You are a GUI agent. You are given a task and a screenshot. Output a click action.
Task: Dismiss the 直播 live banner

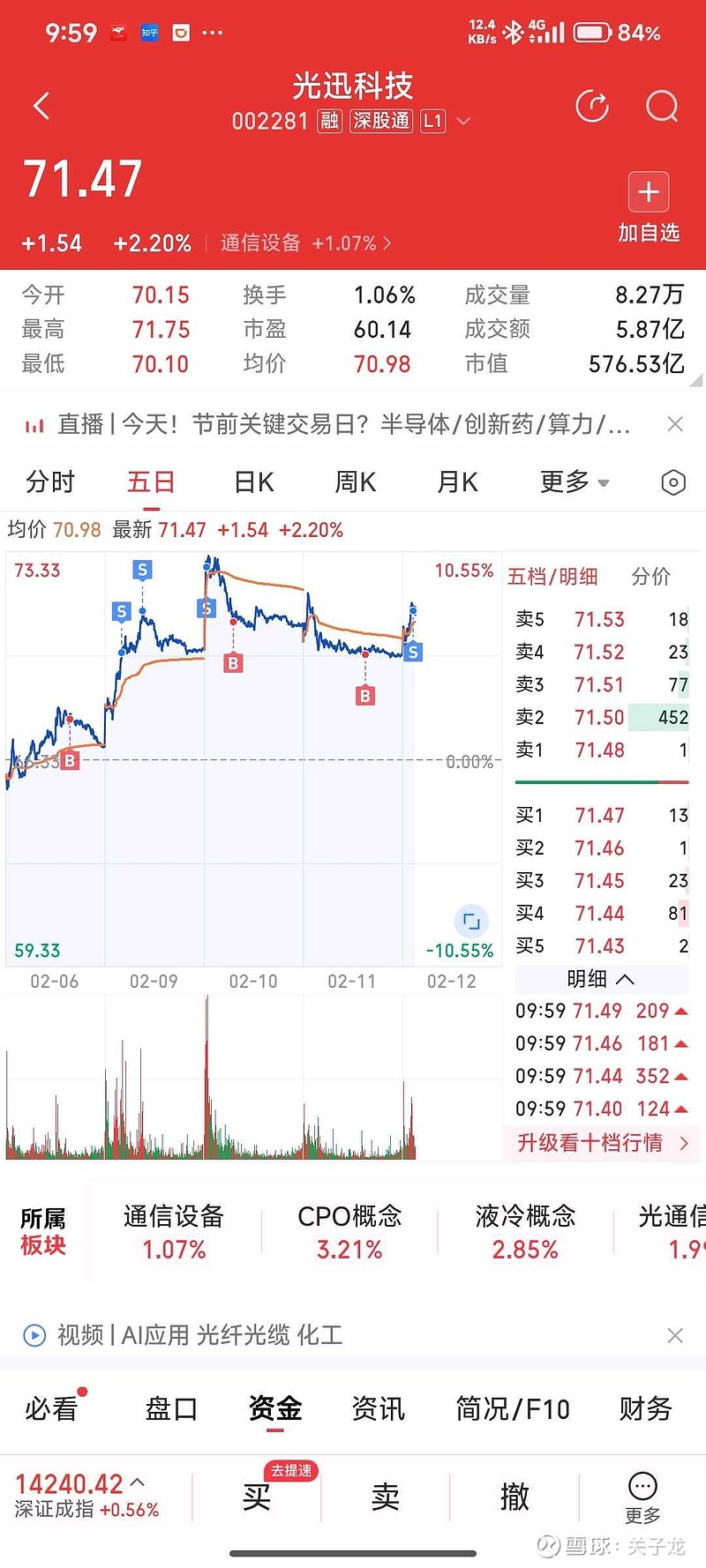coord(675,424)
